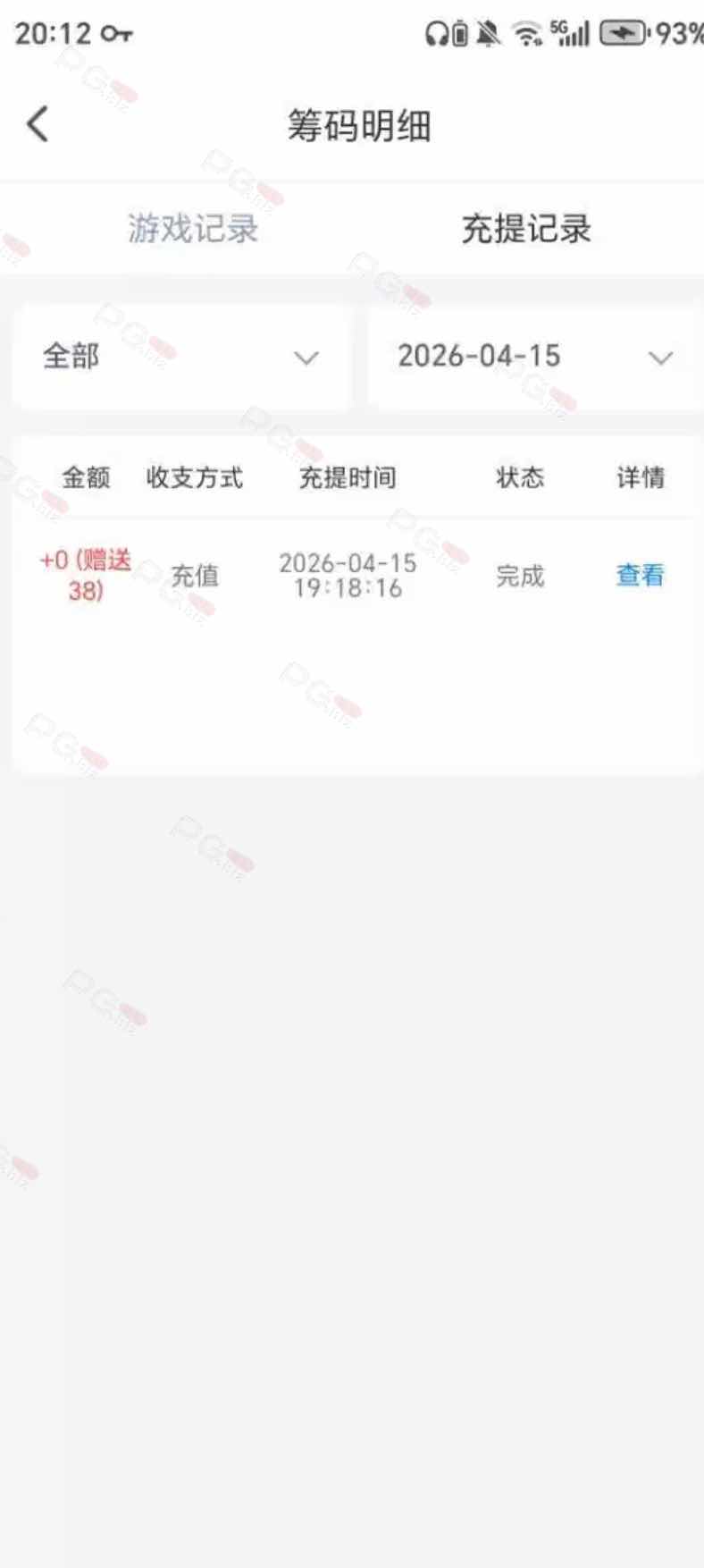
Task: Open the 2026-04-15 date picker
Action: coord(533,358)
